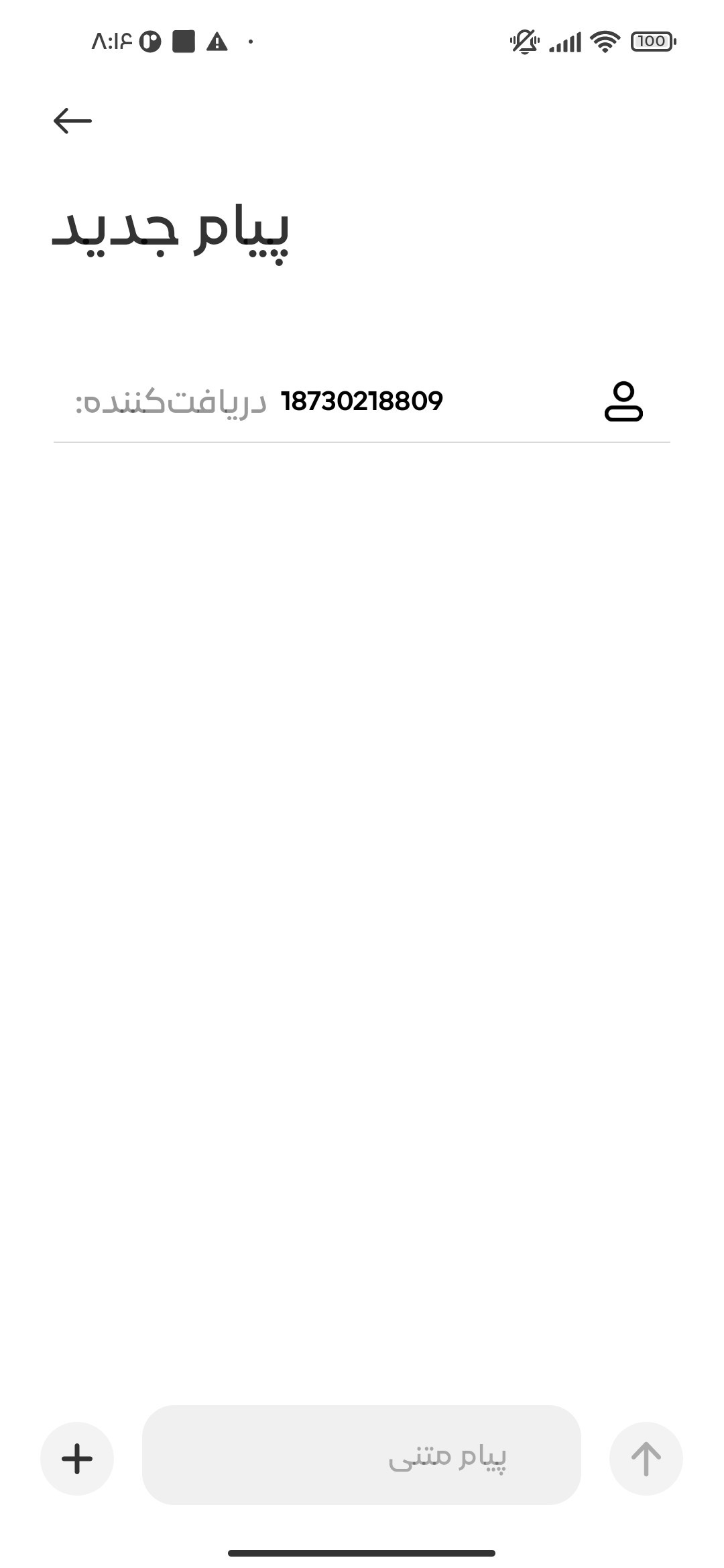Open the plus attachment button
This screenshot has width=724, height=1568.
pyautogui.click(x=77, y=1459)
